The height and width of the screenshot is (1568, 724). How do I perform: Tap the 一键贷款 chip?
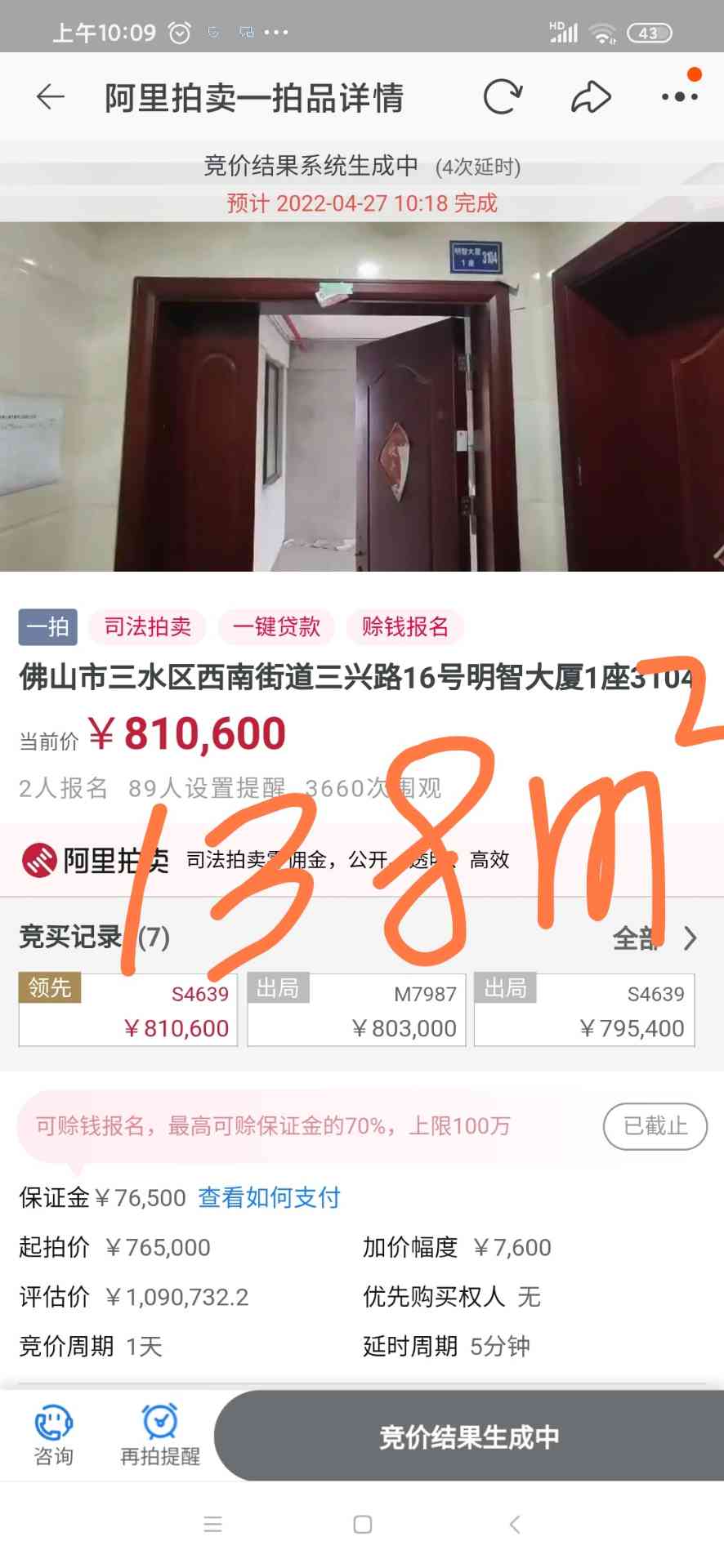[276, 626]
